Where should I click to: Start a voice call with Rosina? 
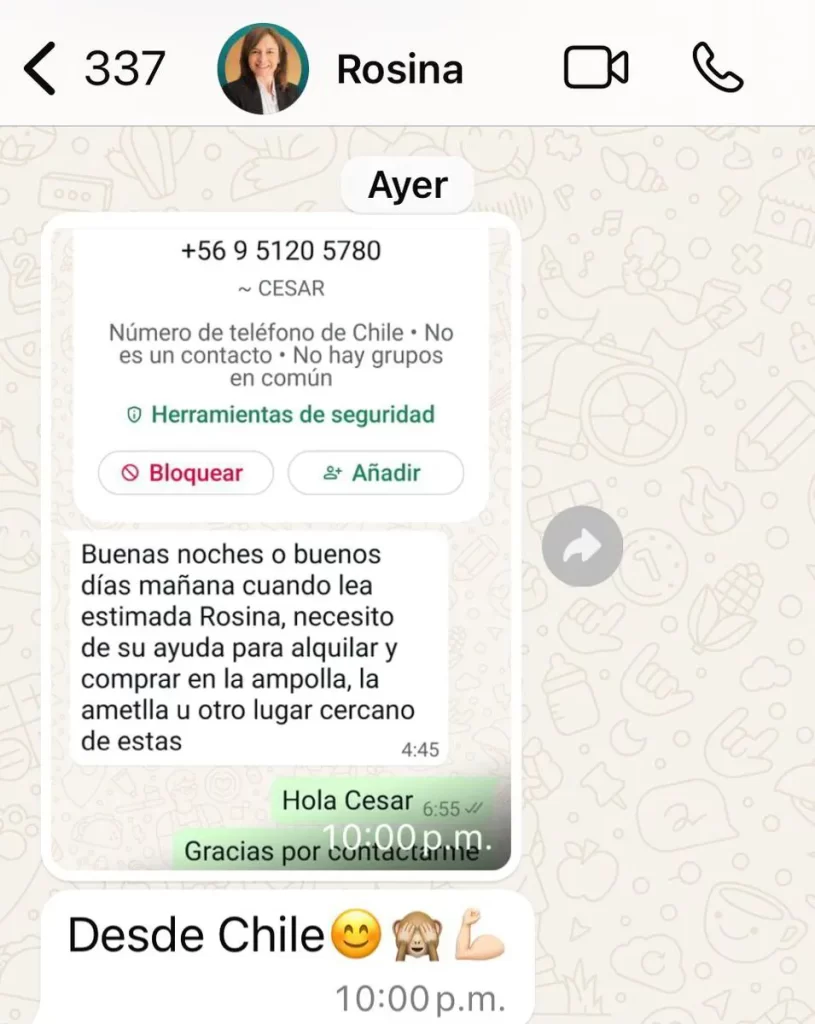coord(717,69)
